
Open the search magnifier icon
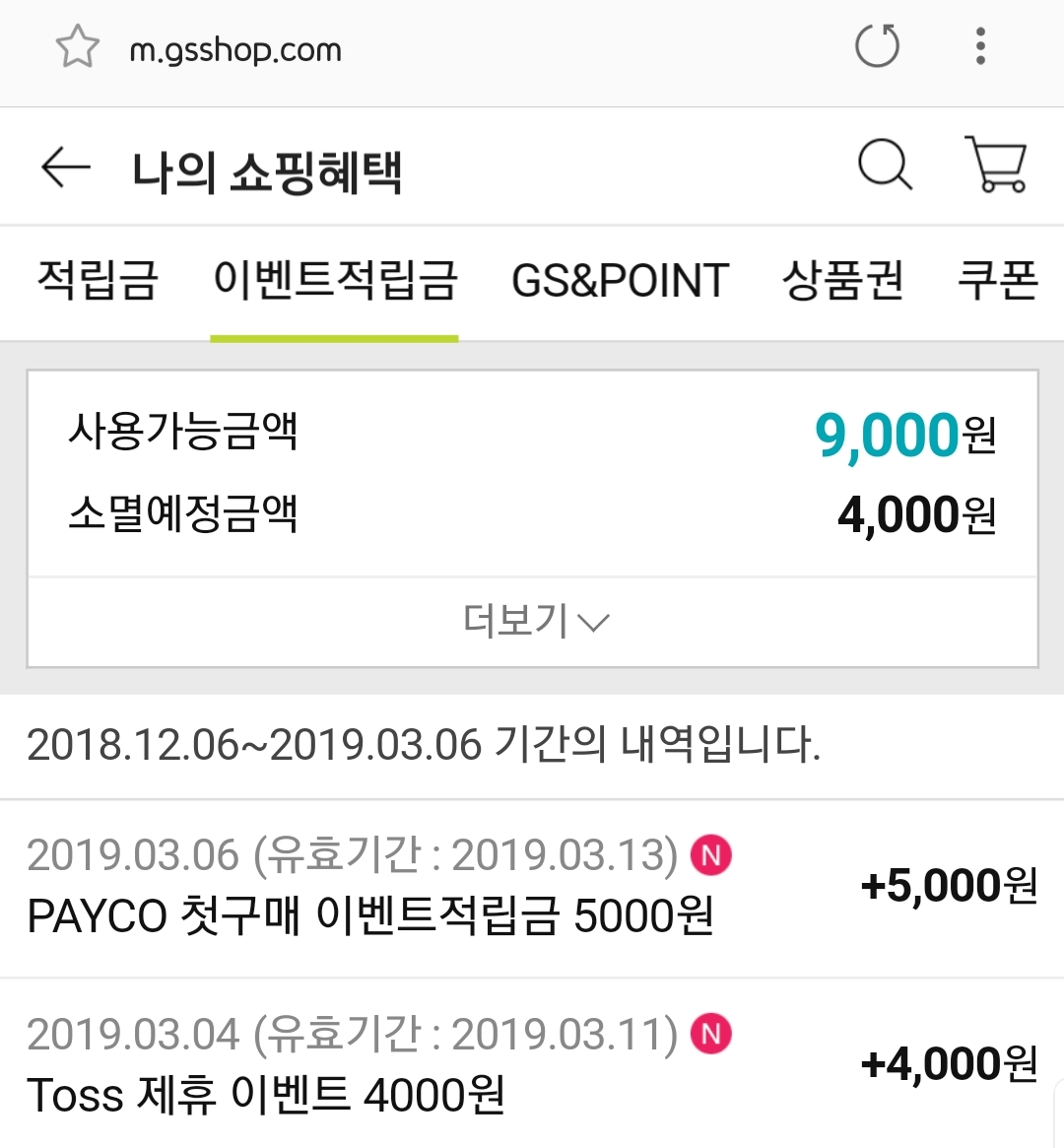(884, 165)
